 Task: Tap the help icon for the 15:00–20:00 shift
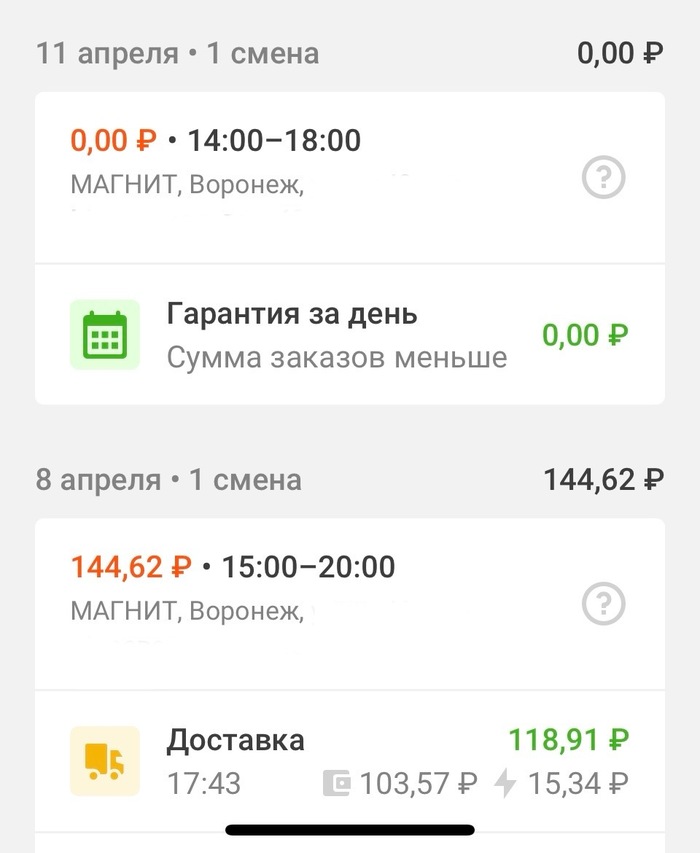603,604
